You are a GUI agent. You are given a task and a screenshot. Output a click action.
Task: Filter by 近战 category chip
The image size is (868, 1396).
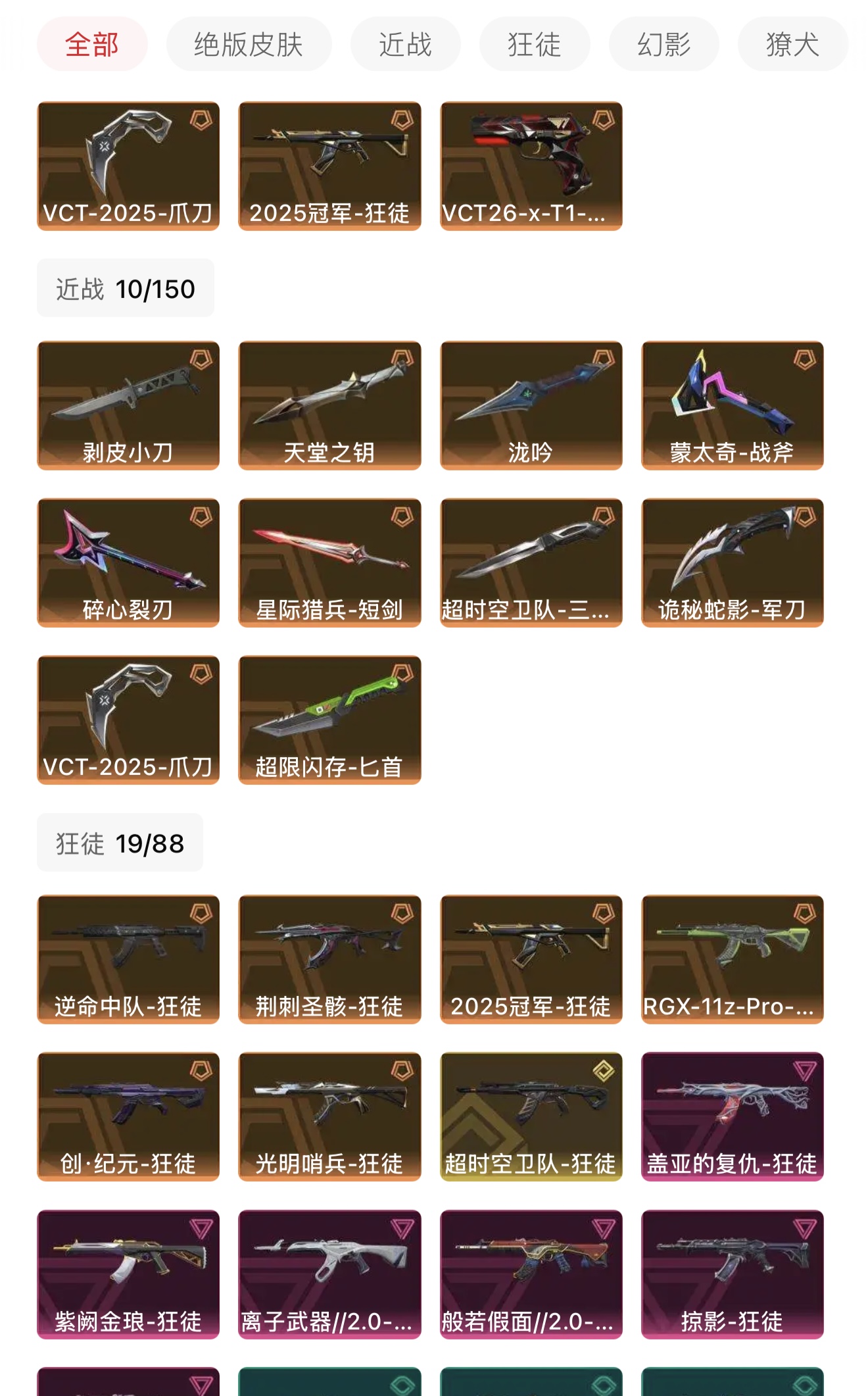coord(405,44)
